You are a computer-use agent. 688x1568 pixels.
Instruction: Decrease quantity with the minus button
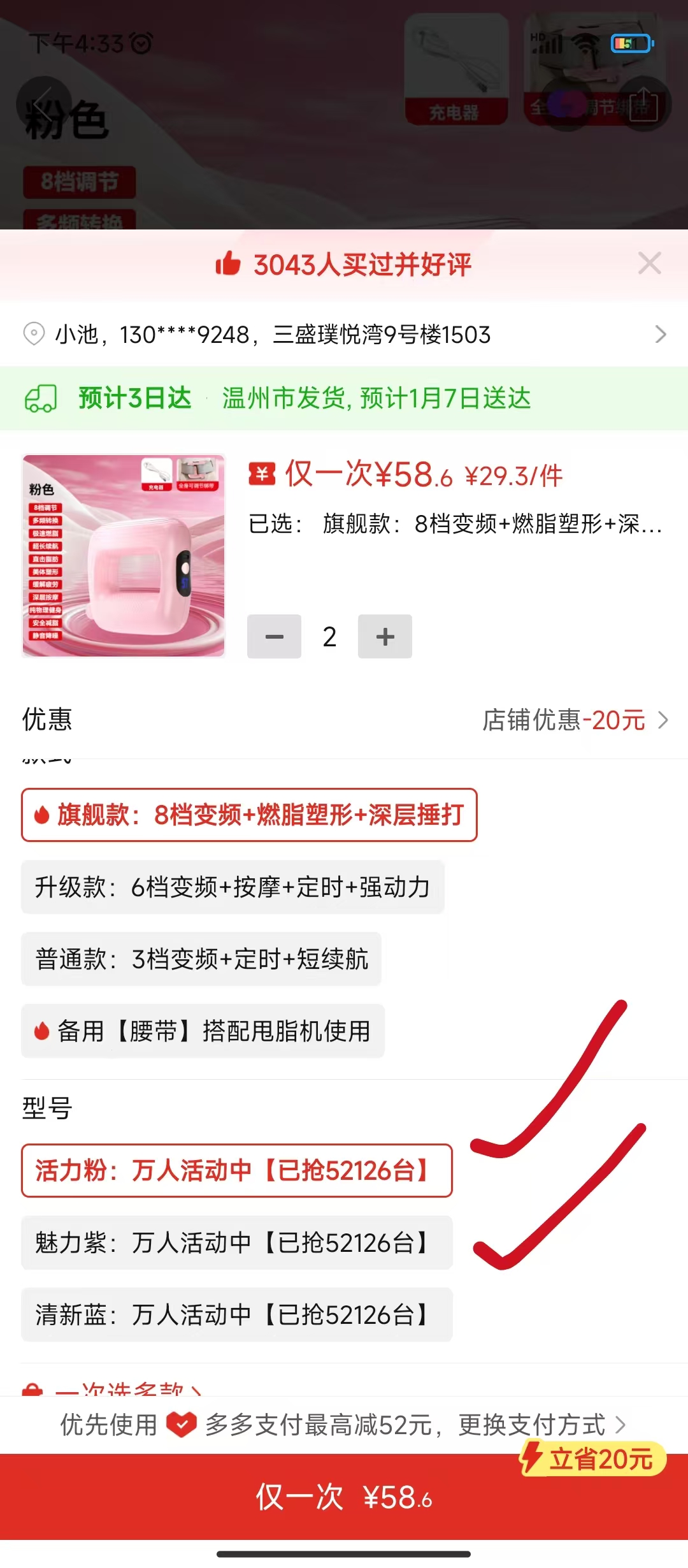(x=274, y=637)
